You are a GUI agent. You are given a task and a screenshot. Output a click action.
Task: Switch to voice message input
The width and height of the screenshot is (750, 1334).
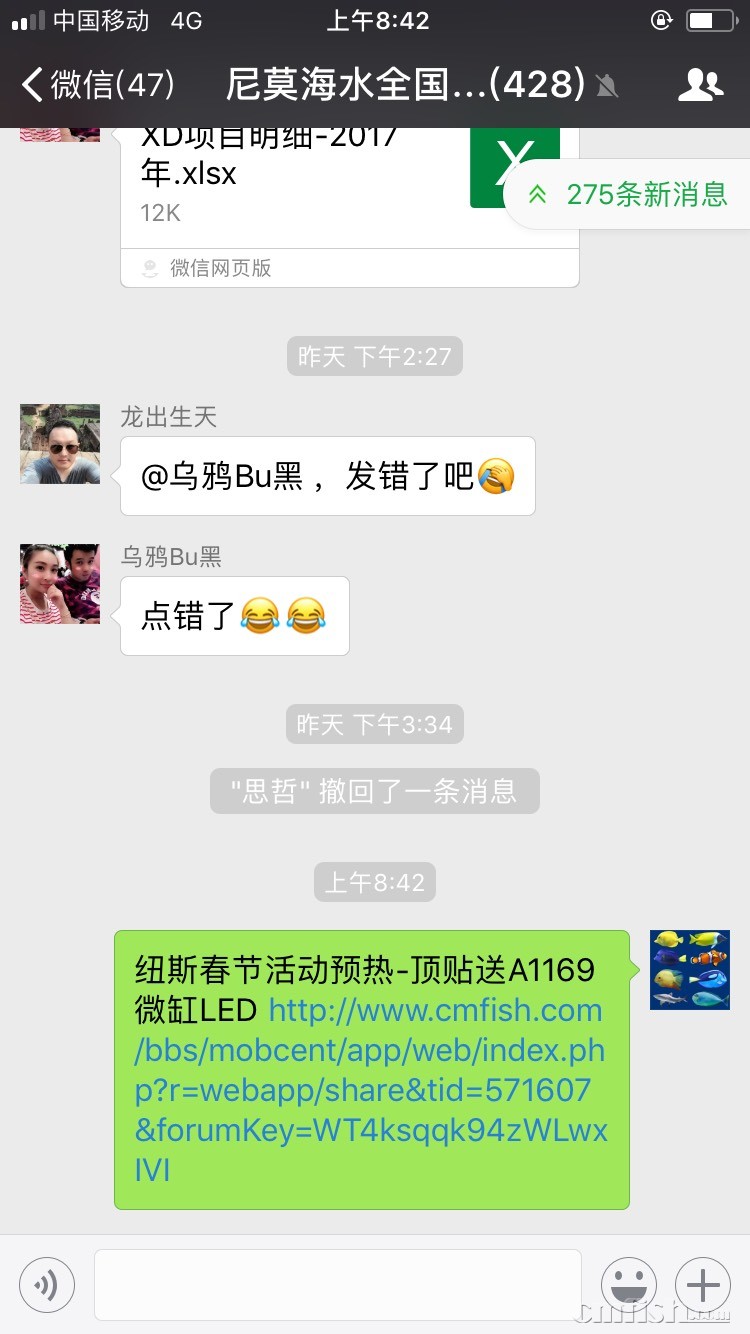47,1284
